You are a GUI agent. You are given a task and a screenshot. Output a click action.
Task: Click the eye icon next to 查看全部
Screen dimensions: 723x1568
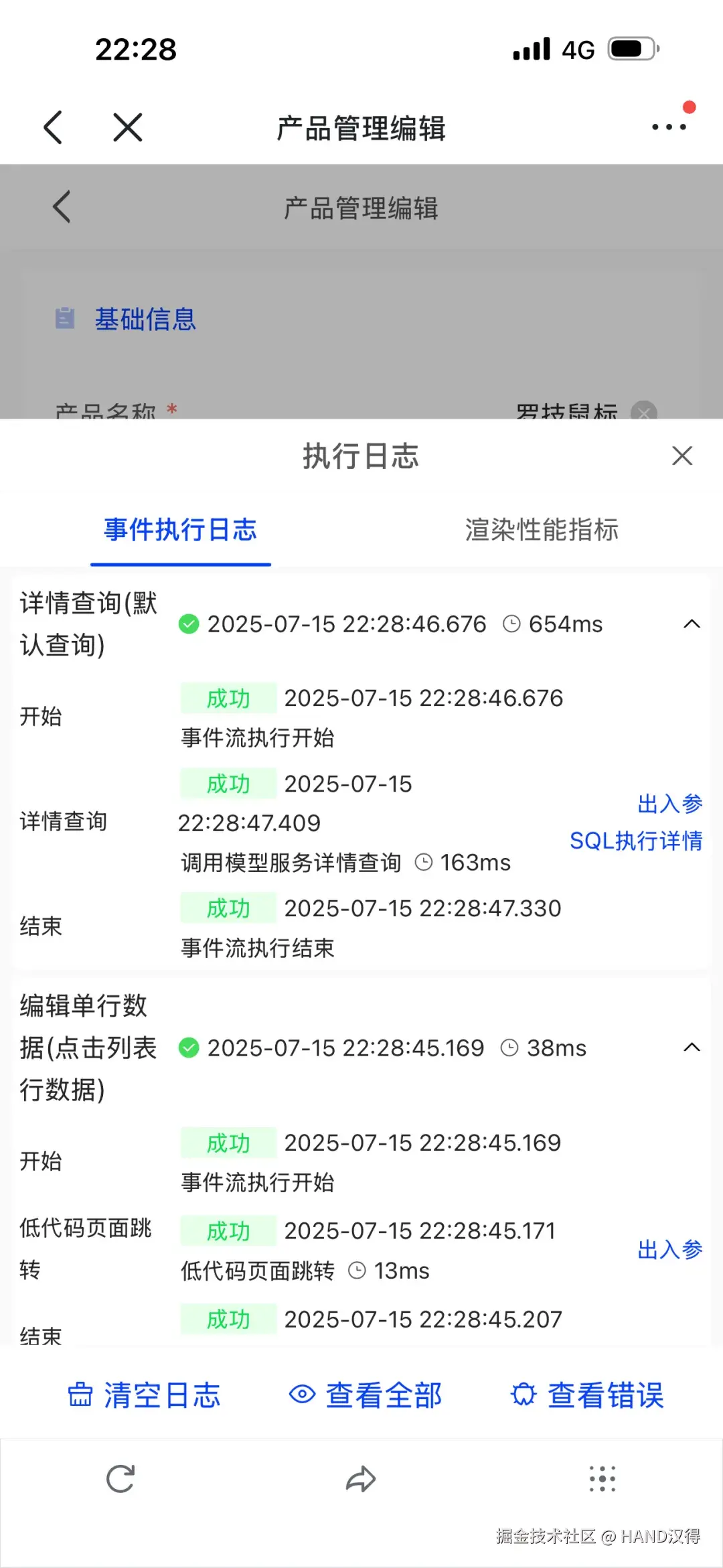[x=303, y=1395]
